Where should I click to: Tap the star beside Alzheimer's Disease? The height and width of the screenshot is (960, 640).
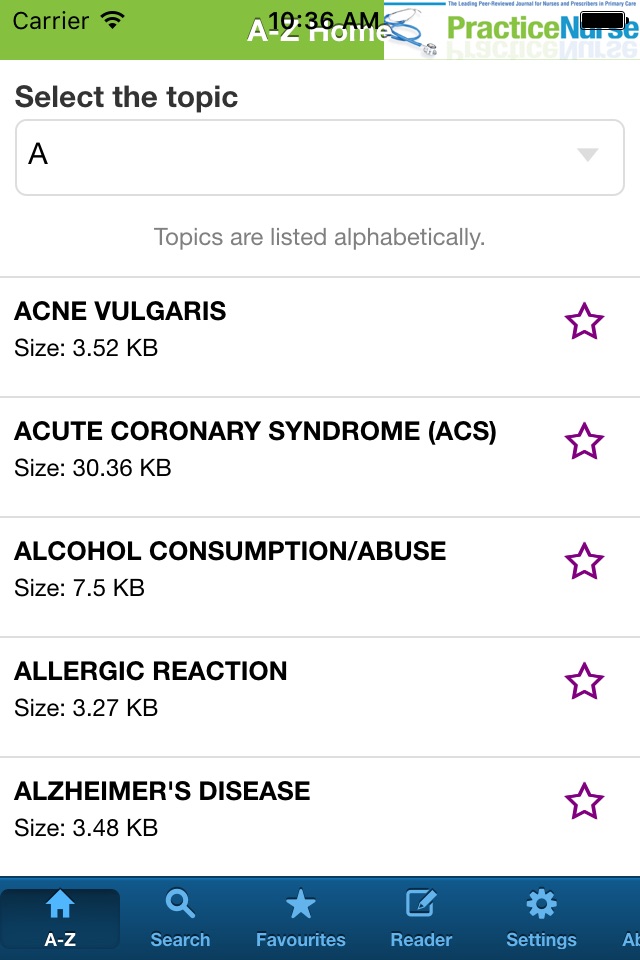point(584,802)
